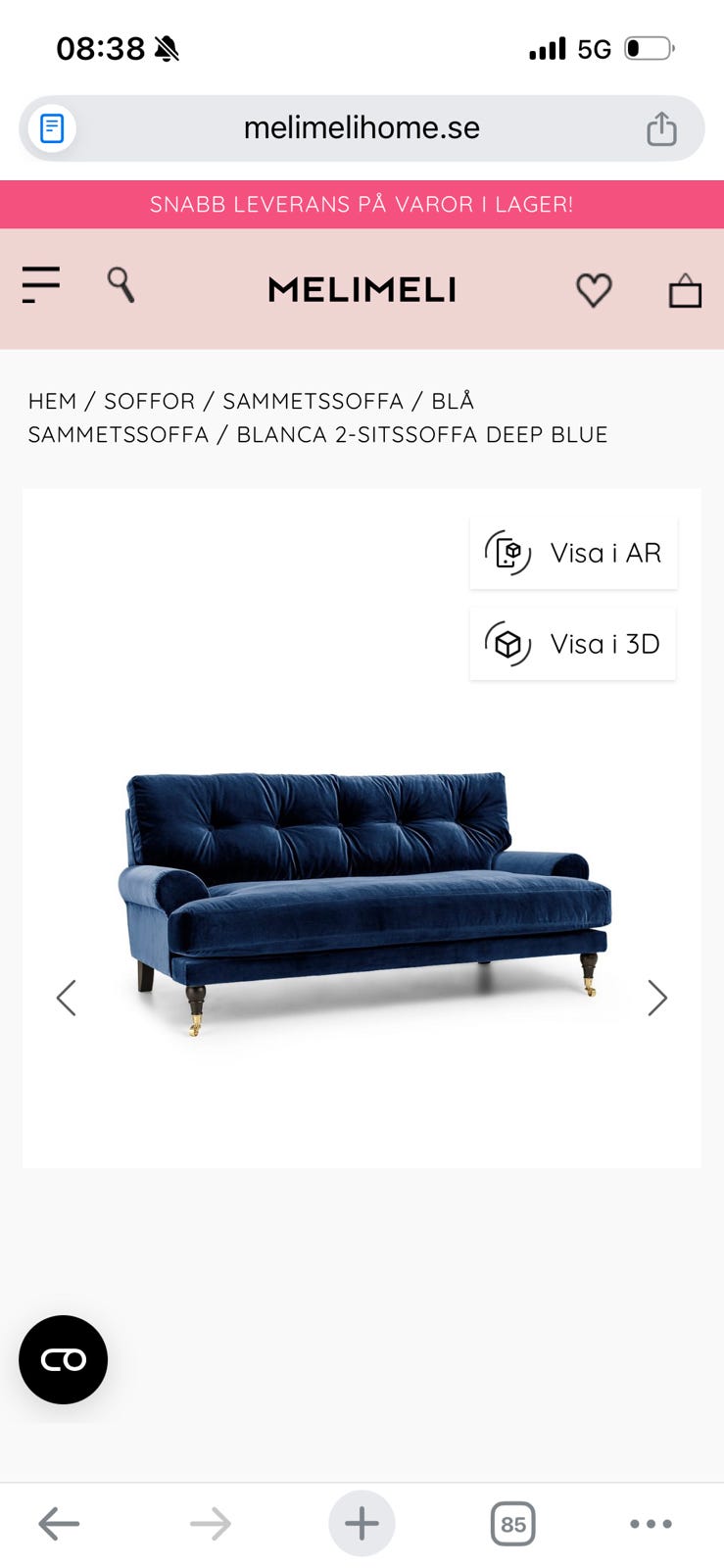Expand Safari tab overview showing 85 tabs
This screenshot has width=724, height=1568.
click(512, 1523)
